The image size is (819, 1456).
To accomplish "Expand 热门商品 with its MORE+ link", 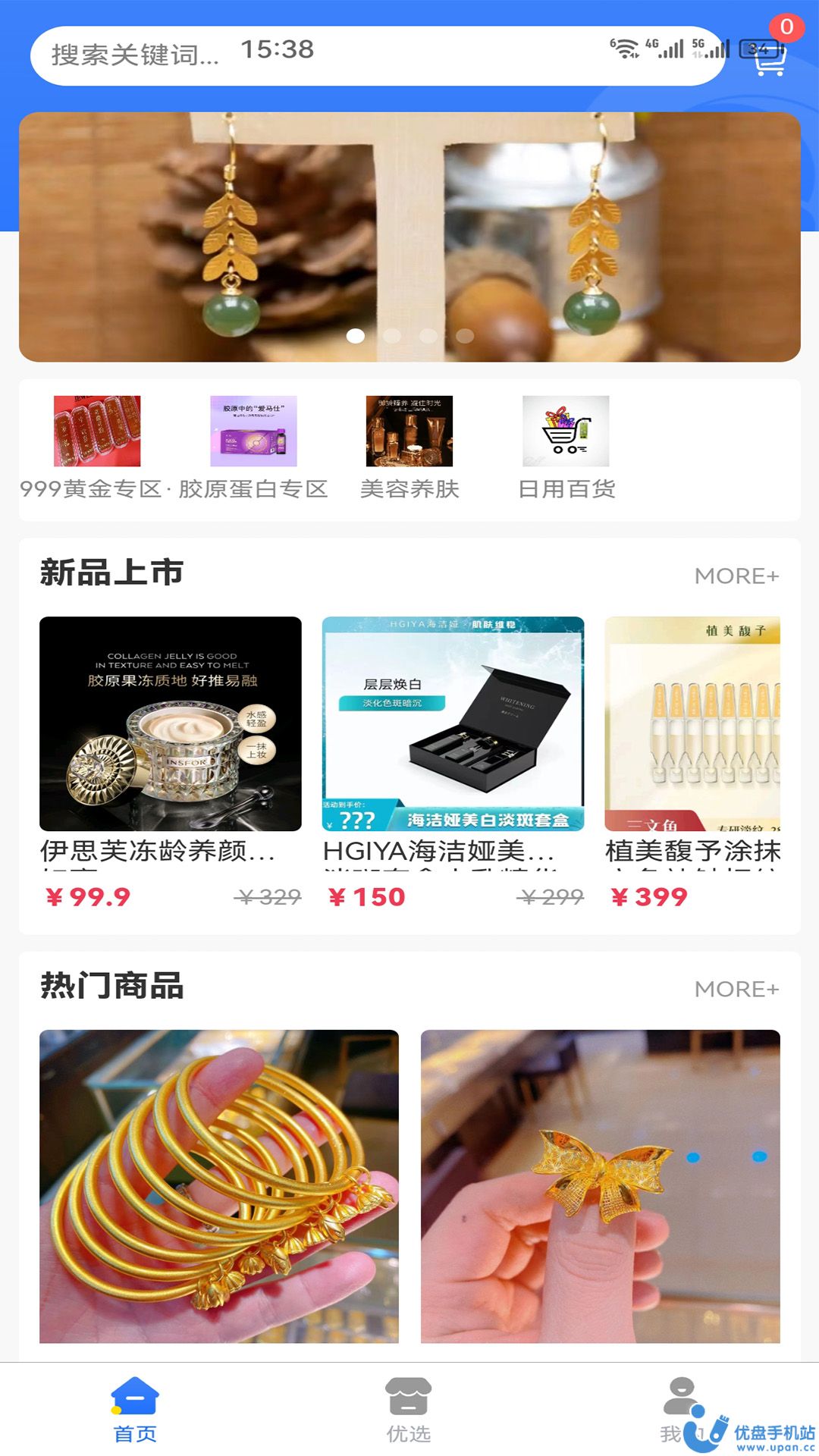I will click(x=736, y=988).
